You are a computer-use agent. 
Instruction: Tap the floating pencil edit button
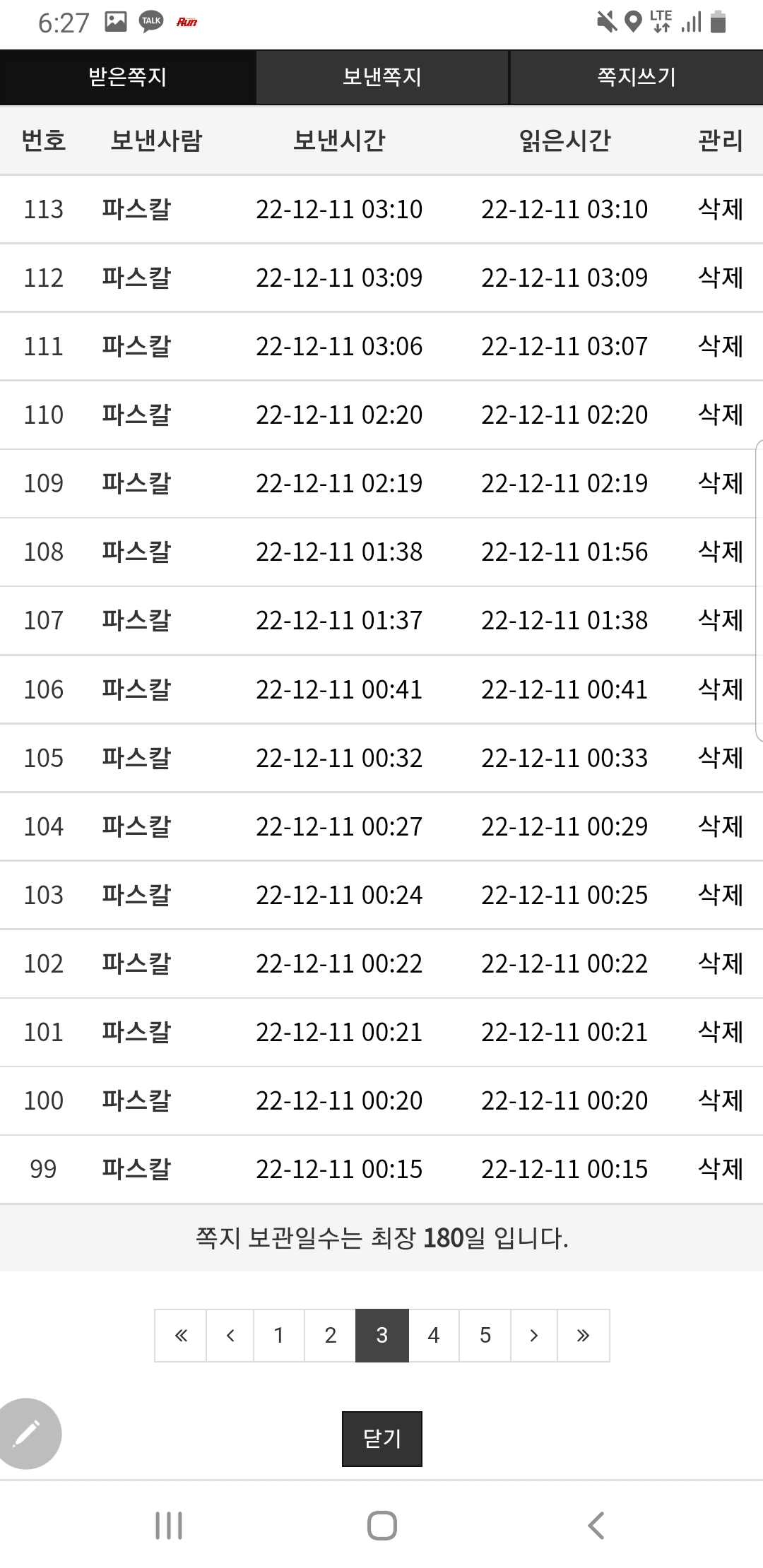27,1434
